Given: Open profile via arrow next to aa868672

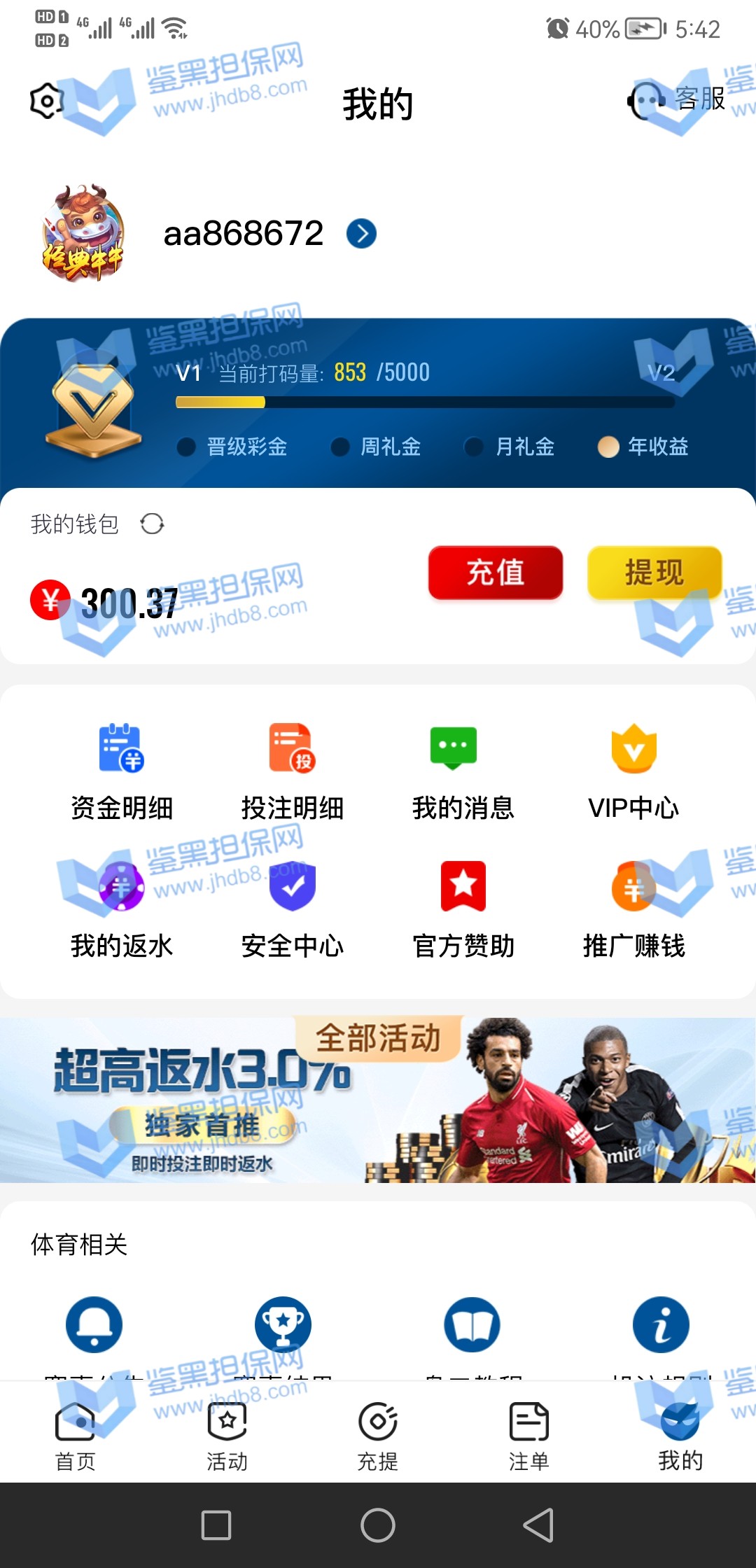Looking at the screenshot, I should coord(361,234).
